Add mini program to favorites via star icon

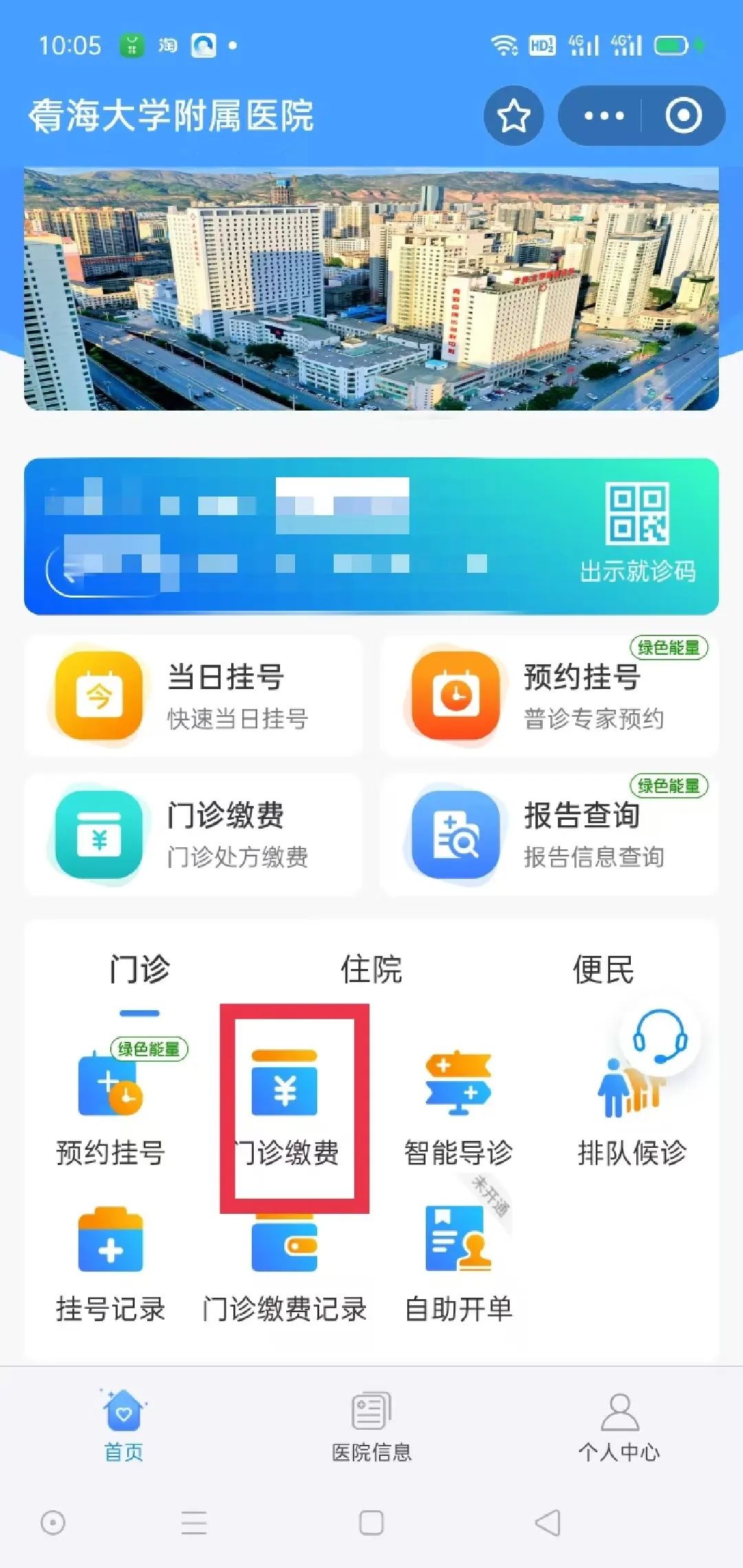[x=513, y=116]
